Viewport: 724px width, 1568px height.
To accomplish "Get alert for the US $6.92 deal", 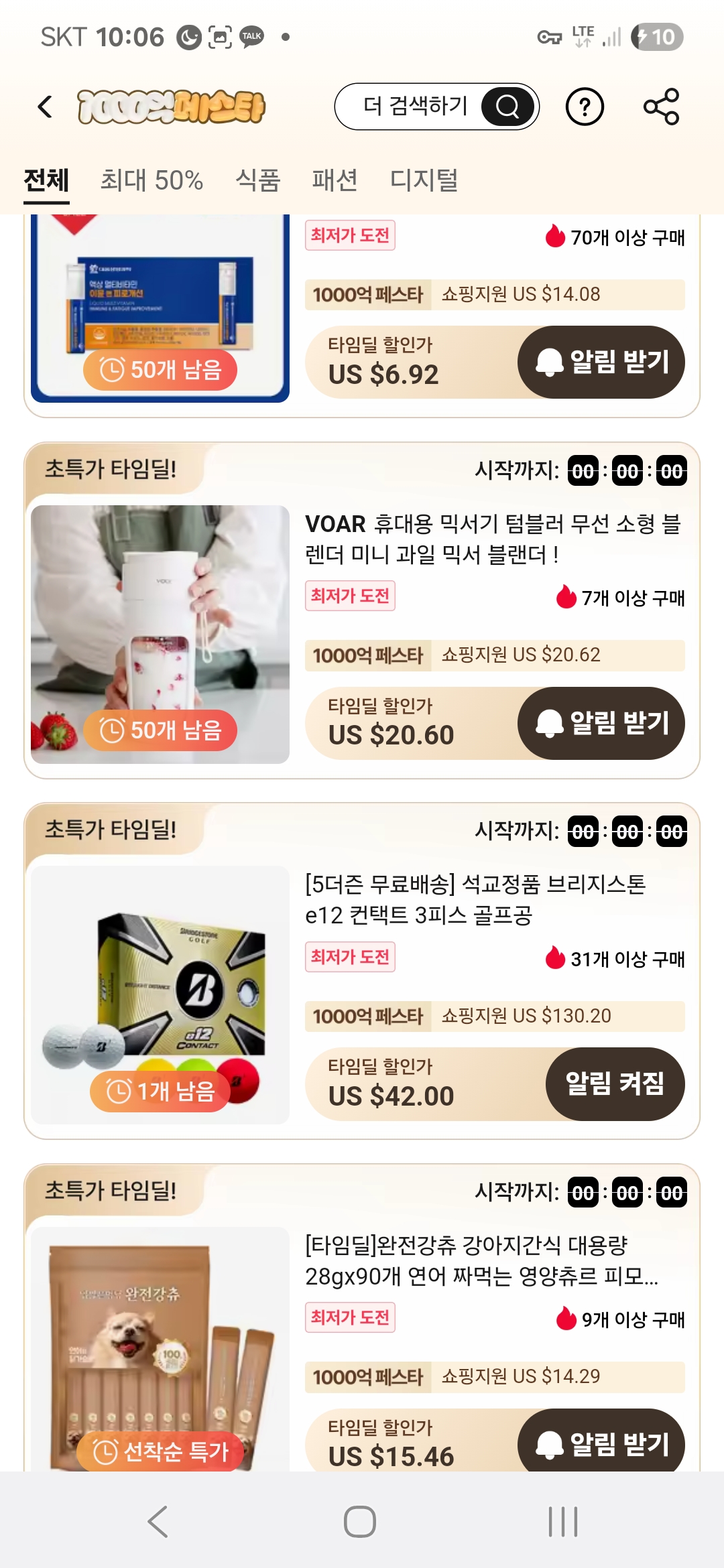I will coord(601,362).
